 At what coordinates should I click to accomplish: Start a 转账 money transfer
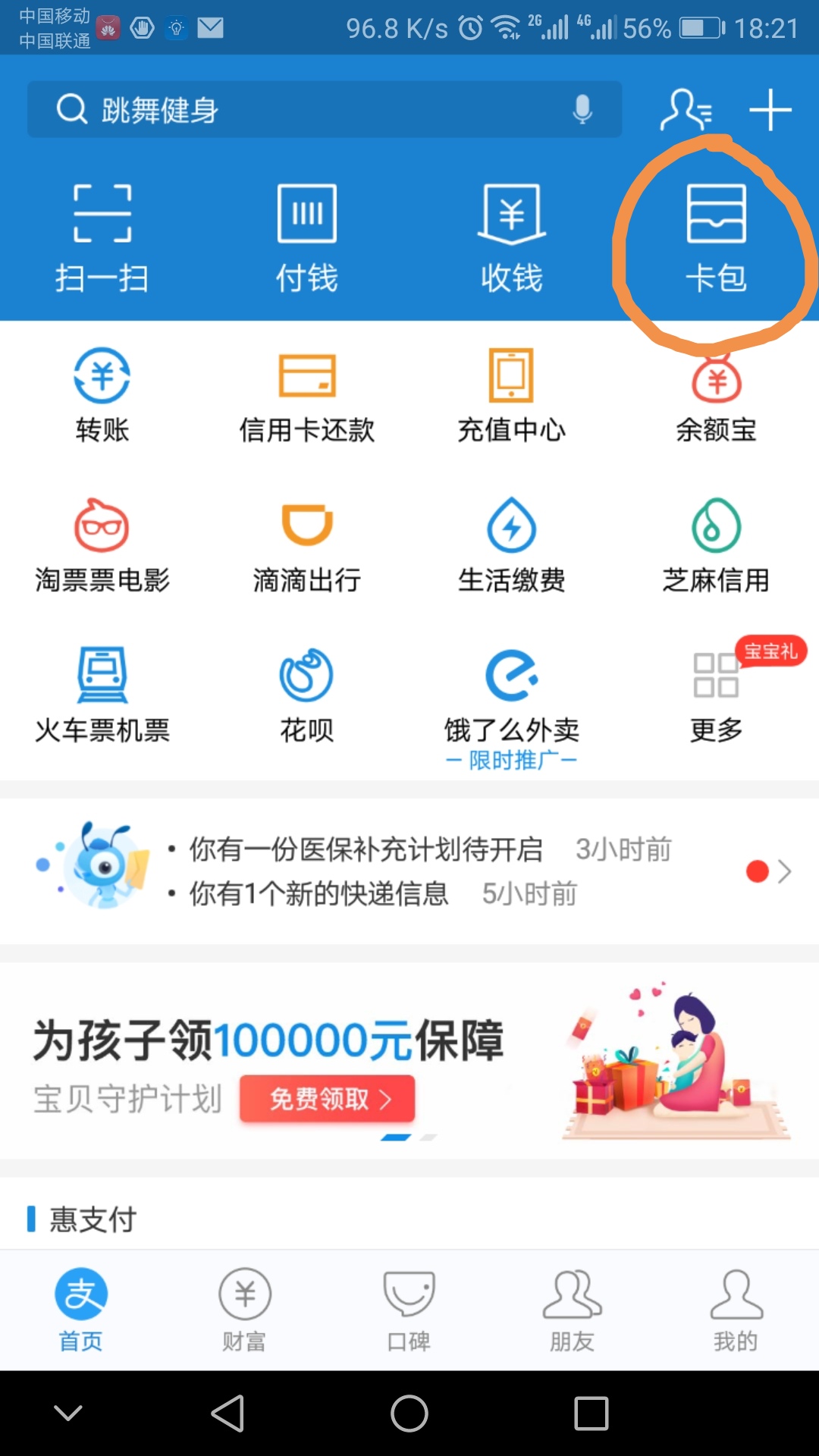point(102,394)
